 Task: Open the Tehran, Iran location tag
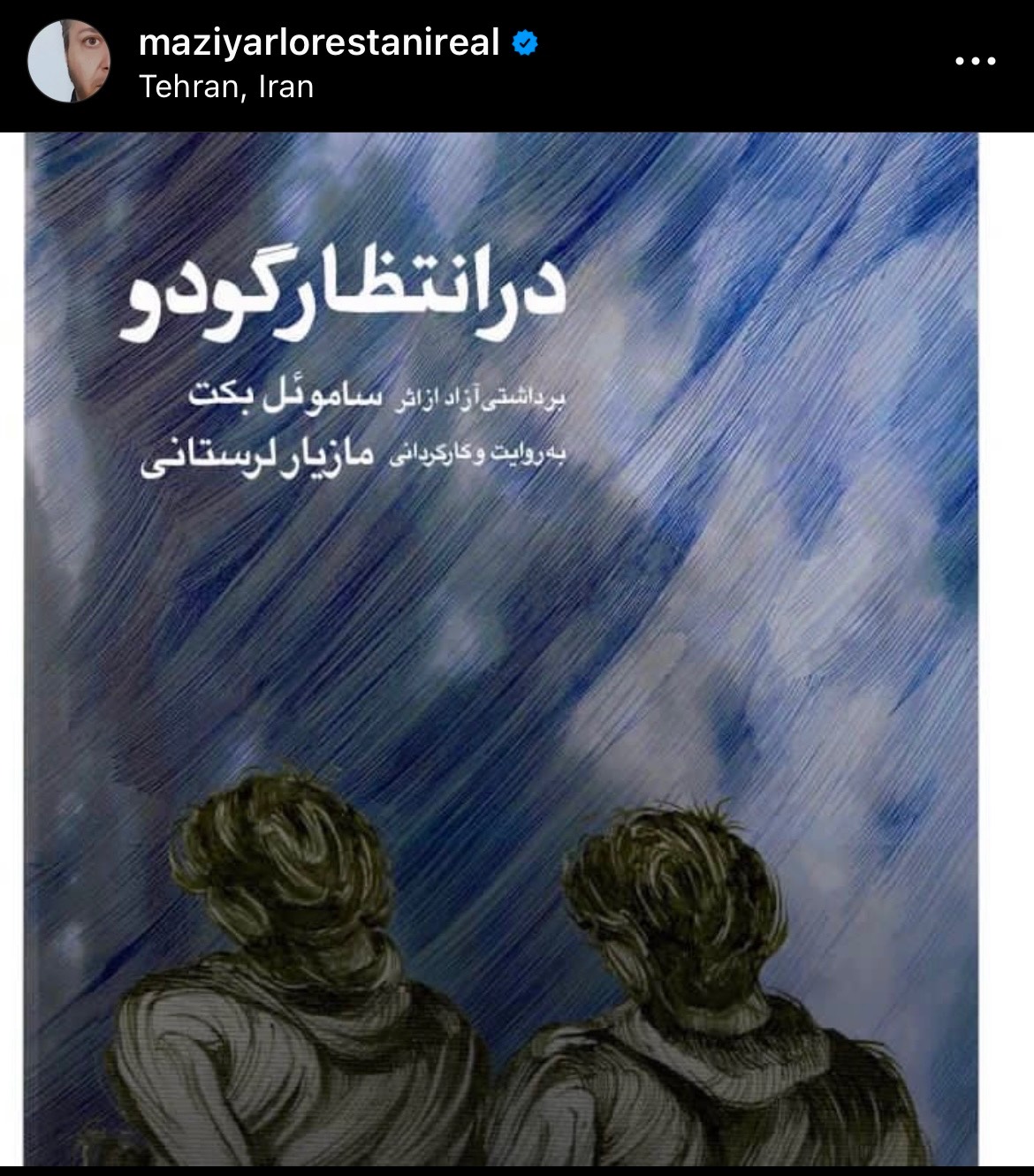226,87
